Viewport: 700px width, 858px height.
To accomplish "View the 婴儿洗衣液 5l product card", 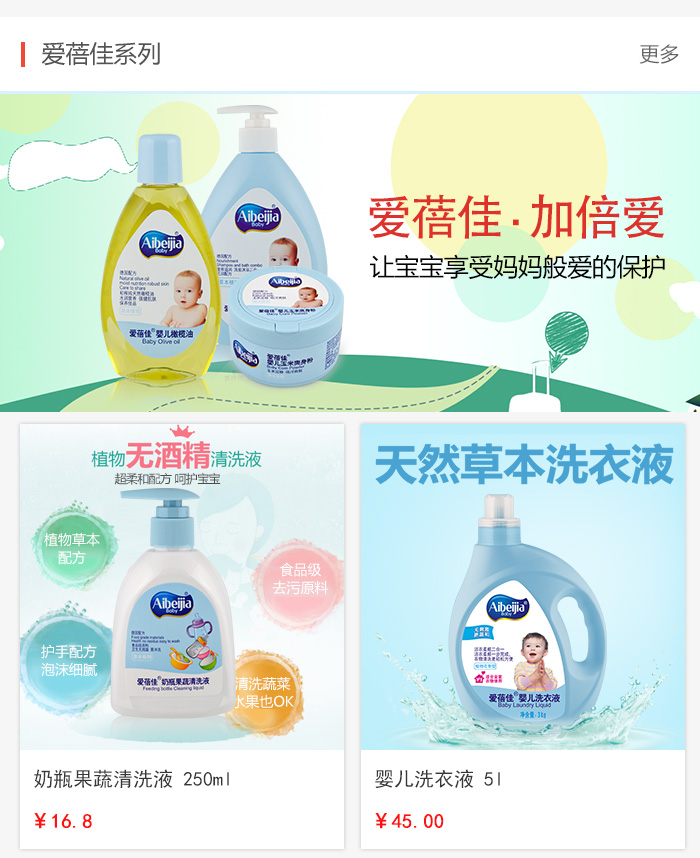I will [x=523, y=635].
